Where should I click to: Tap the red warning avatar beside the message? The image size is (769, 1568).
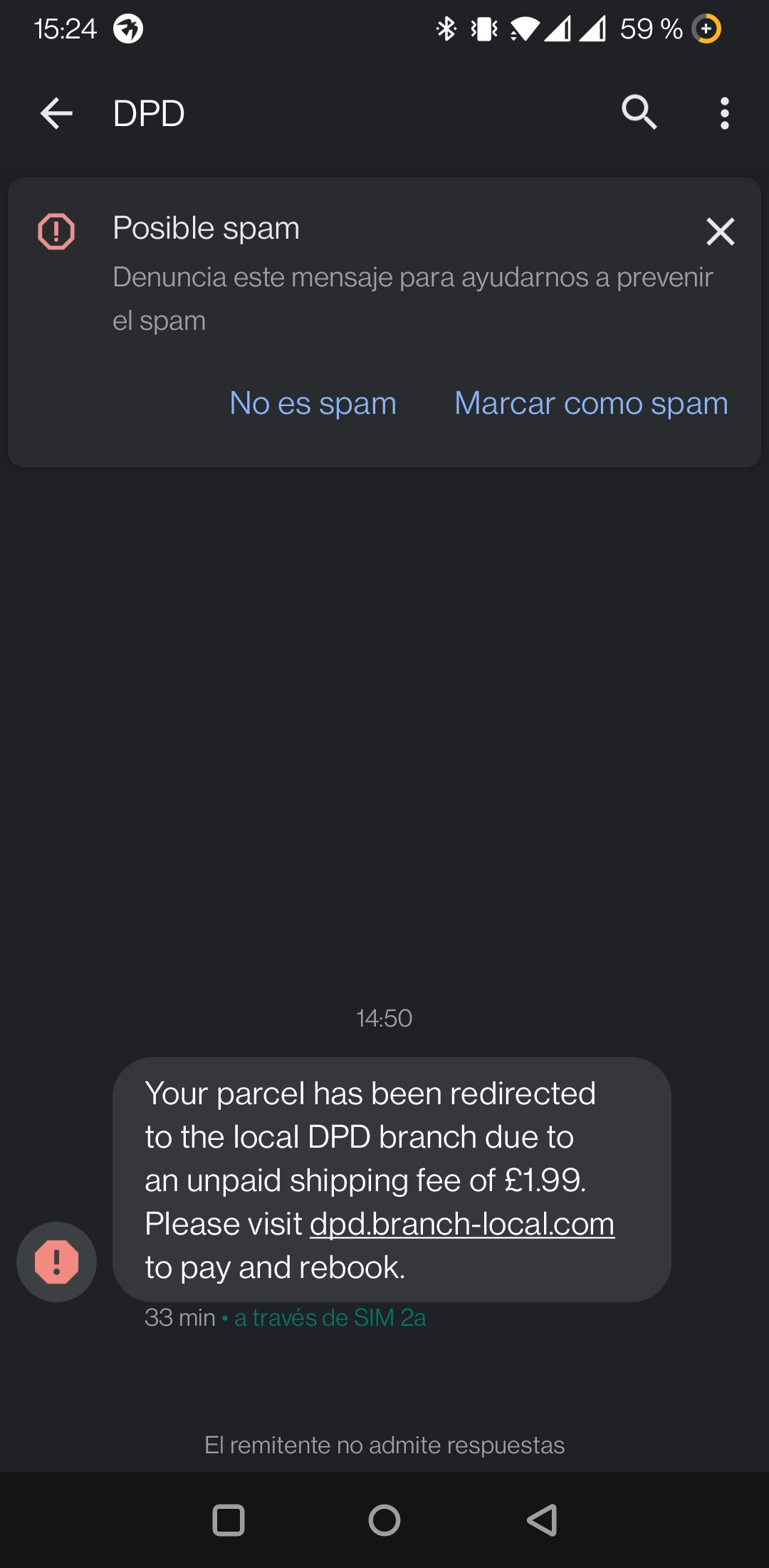(57, 1262)
